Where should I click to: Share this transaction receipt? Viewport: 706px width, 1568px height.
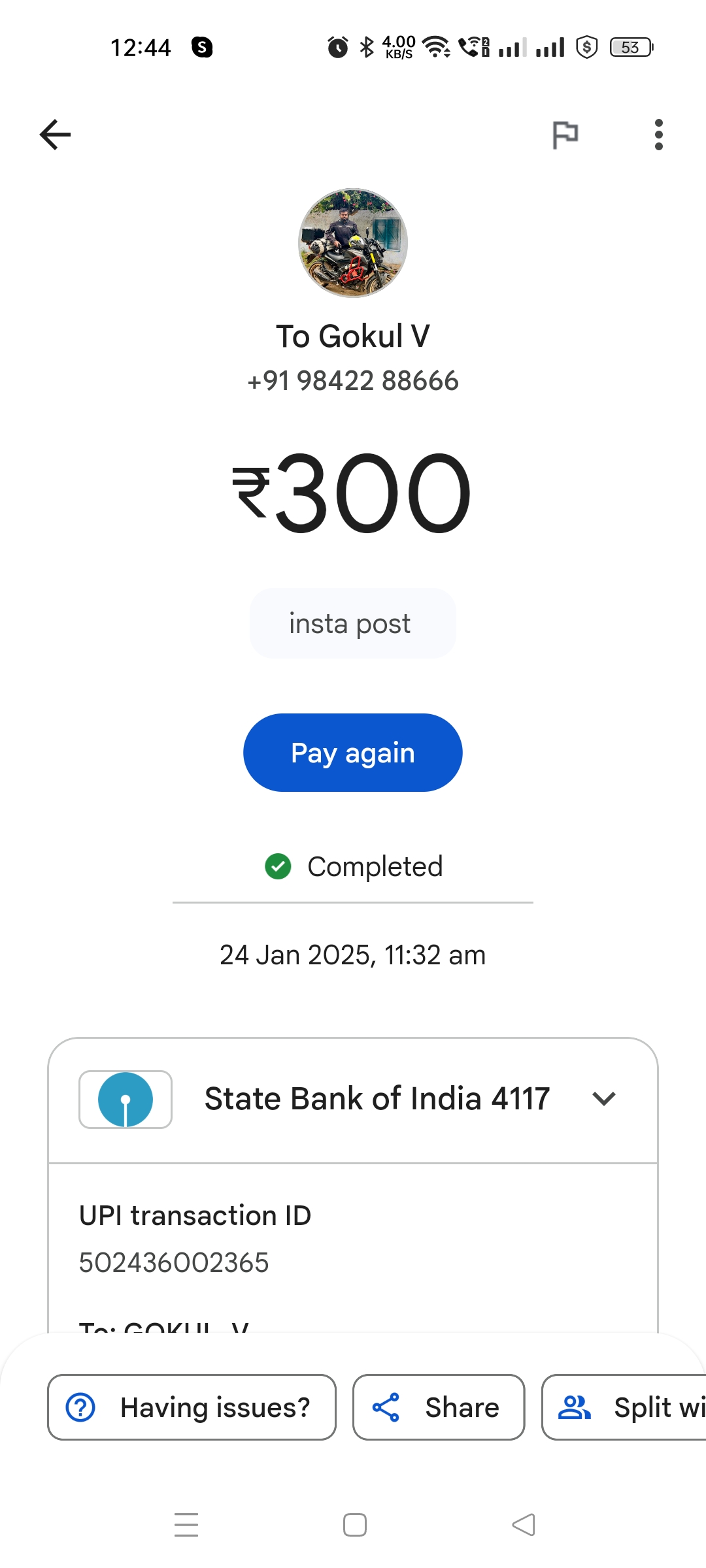point(439,1407)
